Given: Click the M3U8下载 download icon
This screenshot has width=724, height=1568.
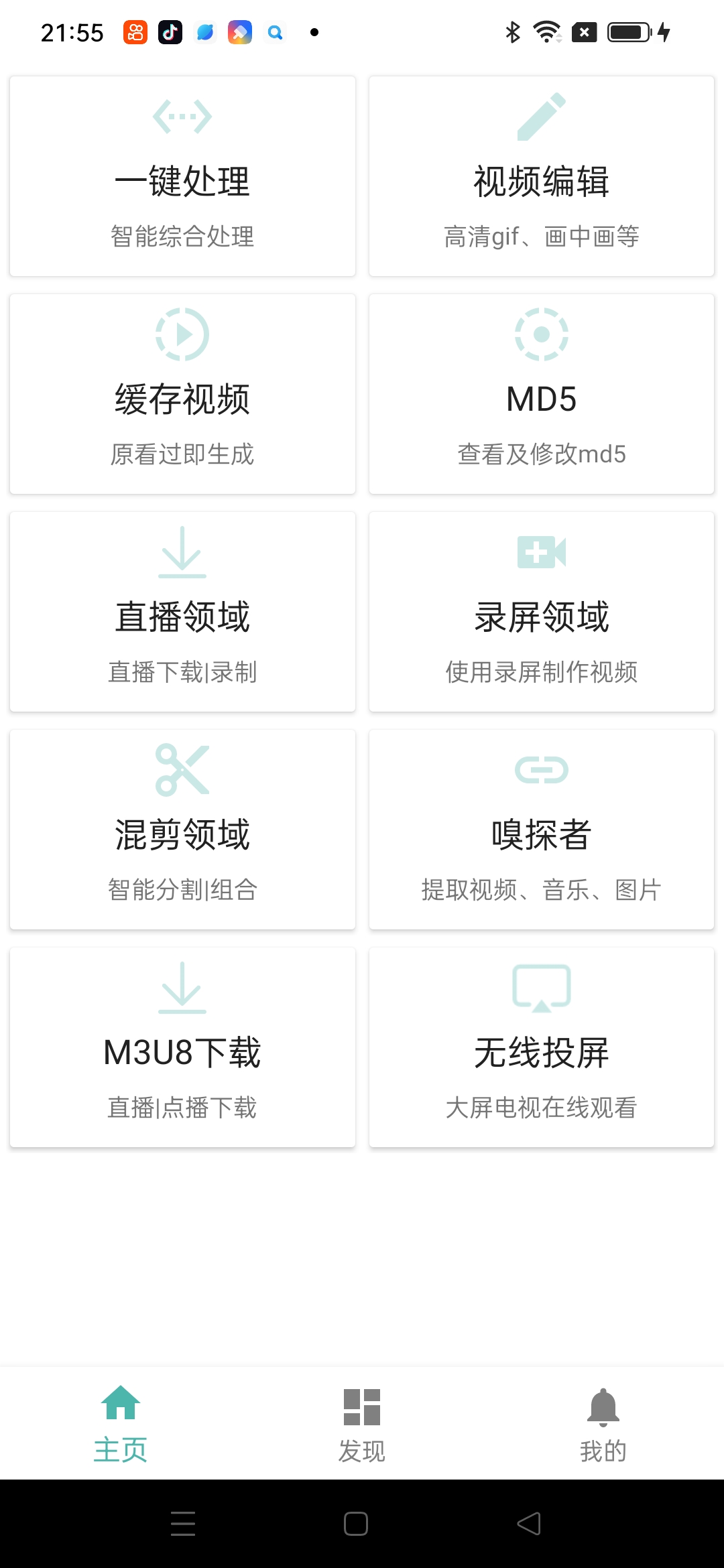Looking at the screenshot, I should (182, 989).
